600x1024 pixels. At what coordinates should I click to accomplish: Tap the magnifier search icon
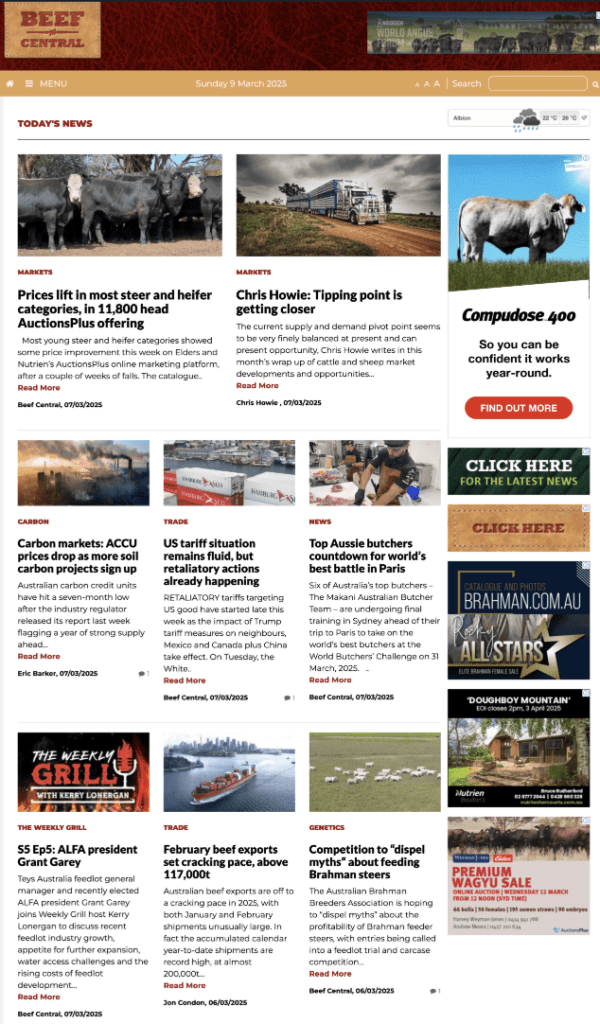(x=595, y=84)
